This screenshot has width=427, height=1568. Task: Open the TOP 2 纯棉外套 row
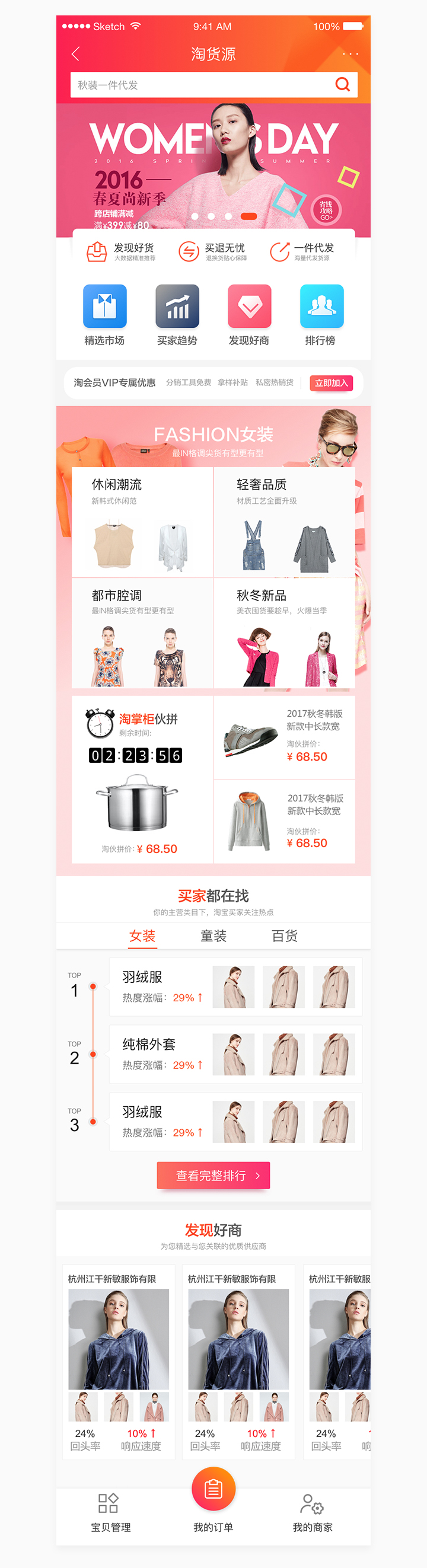235,1054
